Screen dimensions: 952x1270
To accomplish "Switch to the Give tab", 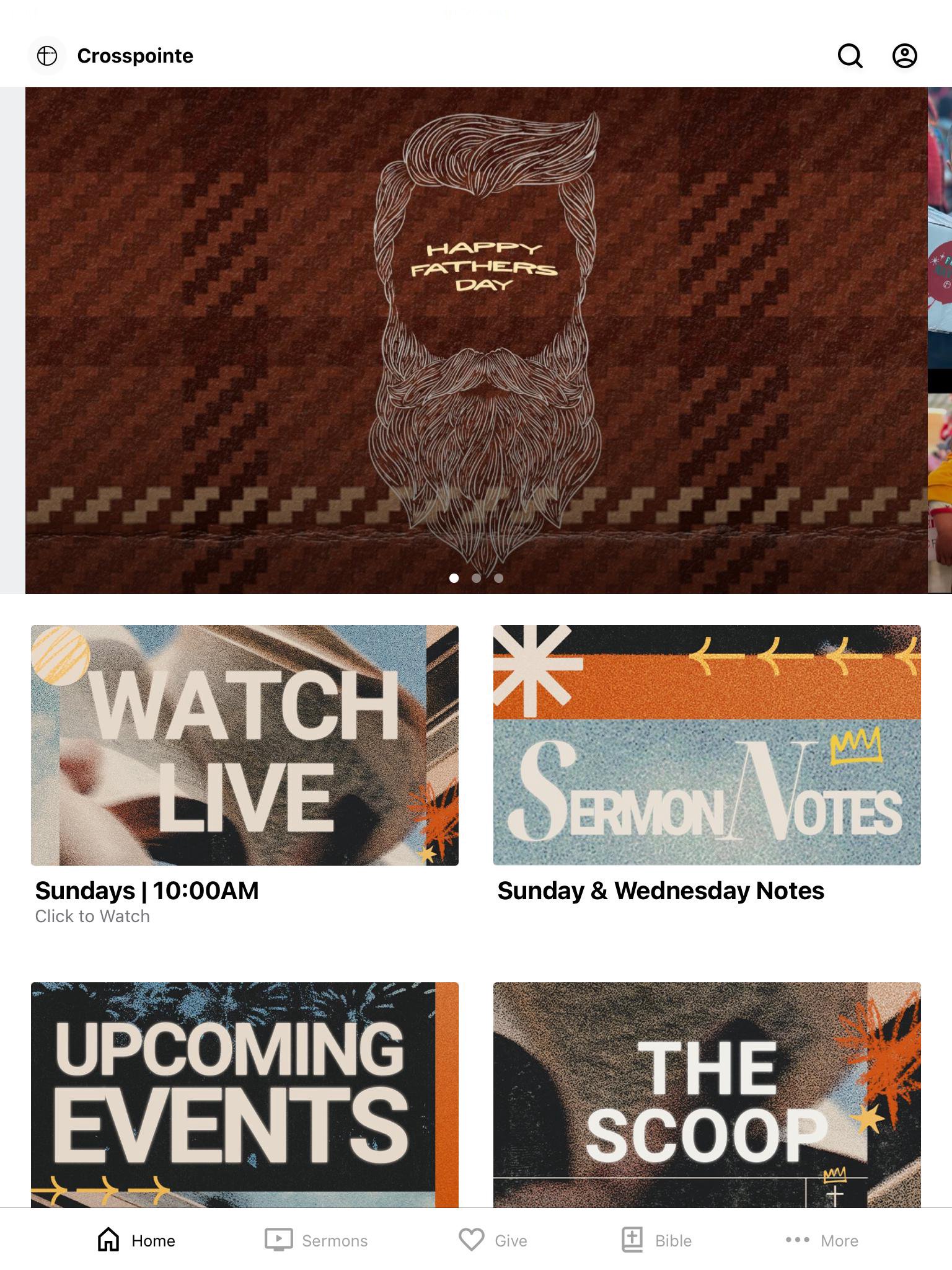I will click(493, 1240).
